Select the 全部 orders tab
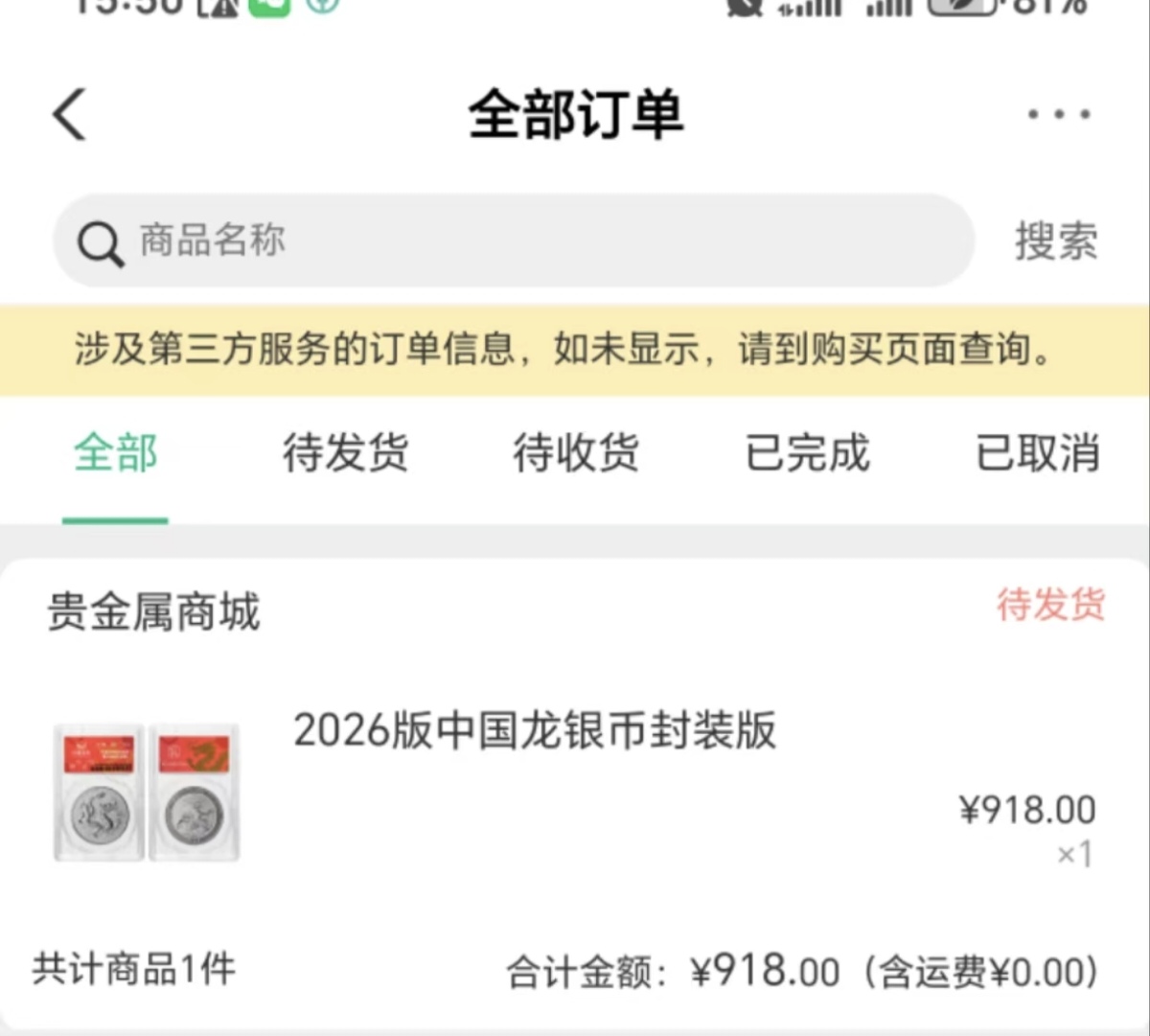Image resolution: width=1150 pixels, height=1036 pixels. 115,453
